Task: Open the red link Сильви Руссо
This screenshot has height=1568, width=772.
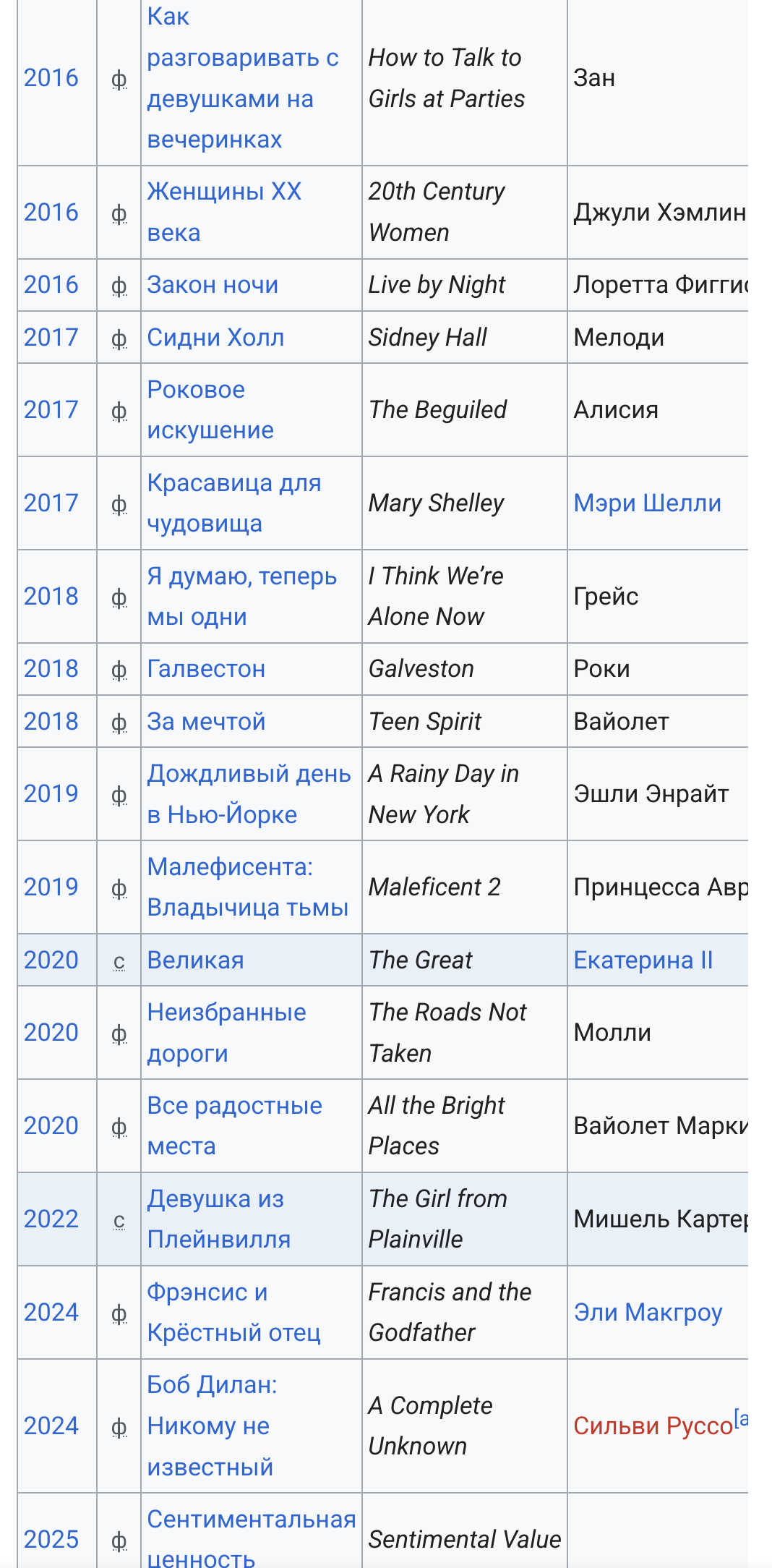Action: [x=653, y=1426]
